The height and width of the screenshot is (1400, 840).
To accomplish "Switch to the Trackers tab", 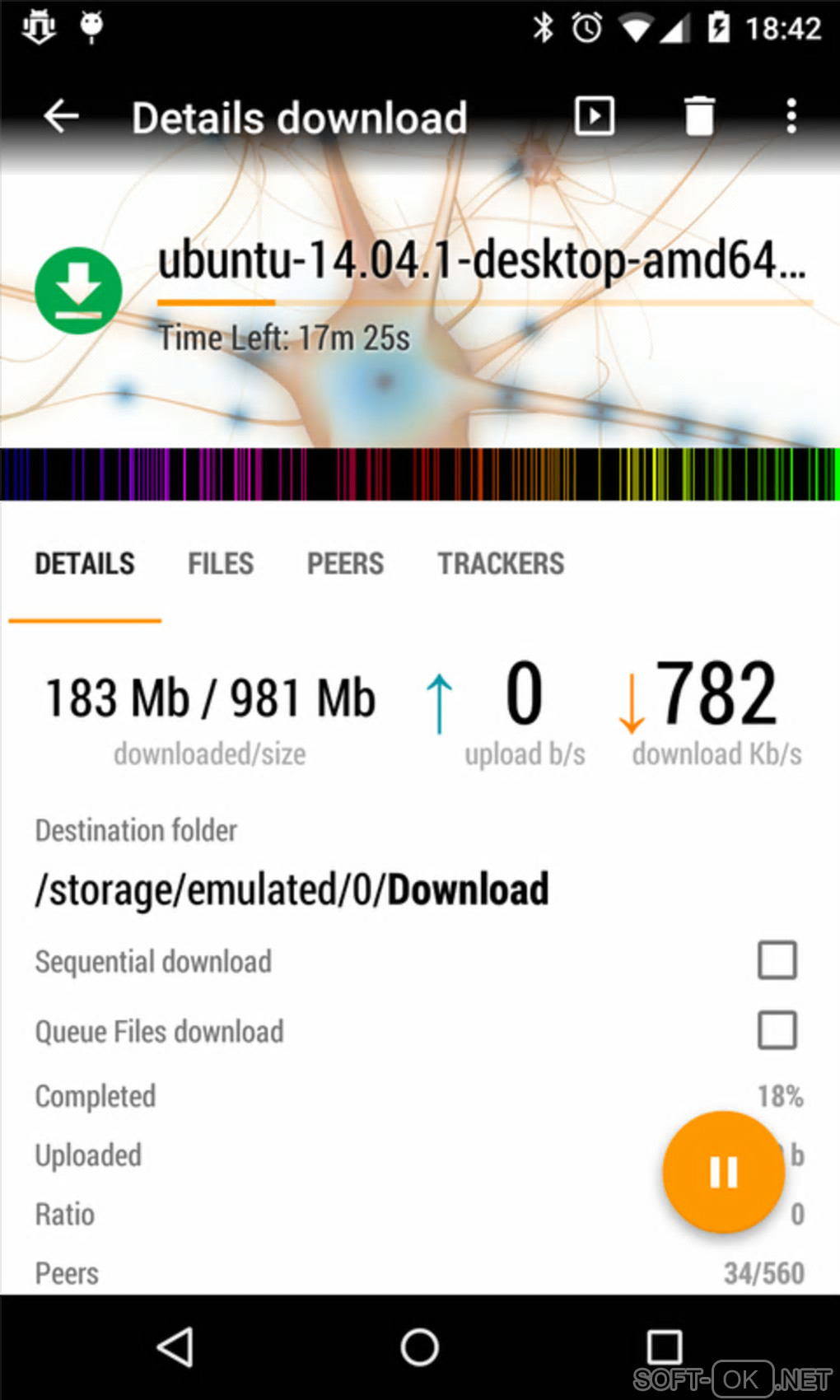I will 501,564.
